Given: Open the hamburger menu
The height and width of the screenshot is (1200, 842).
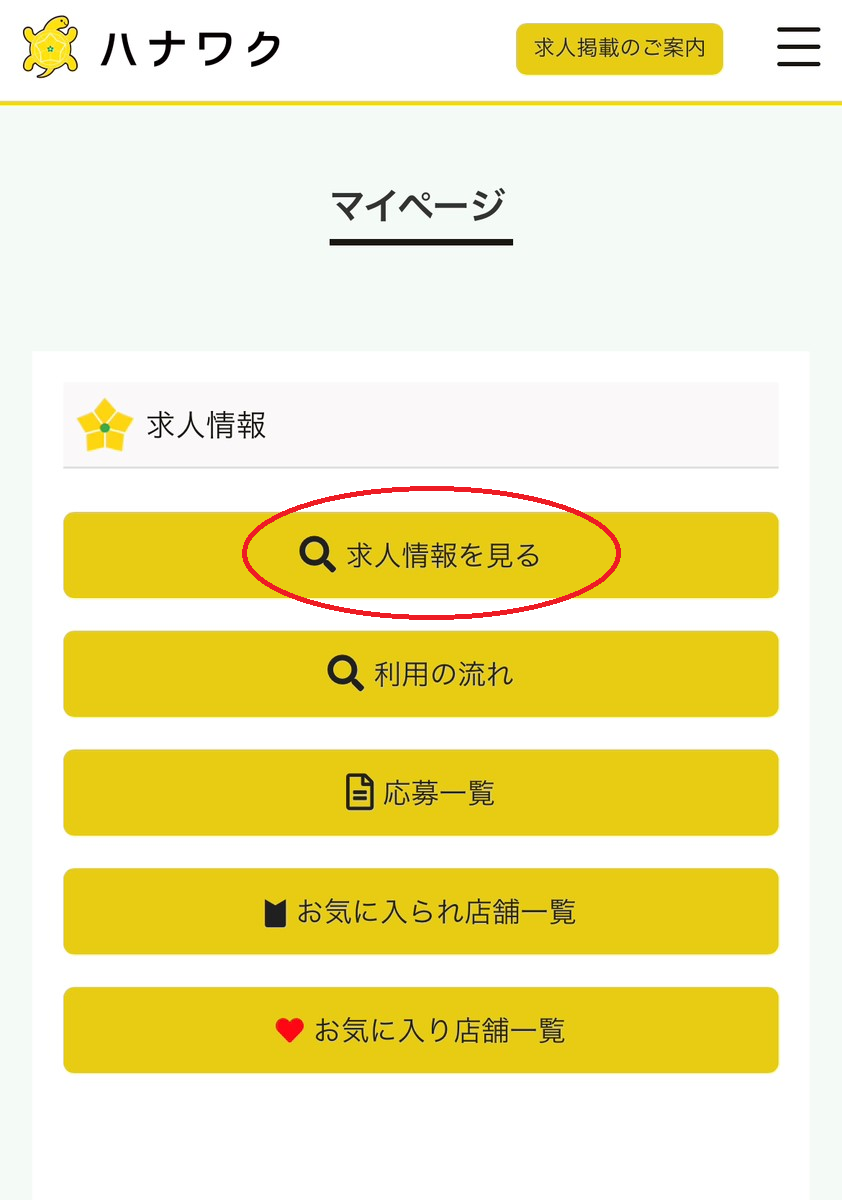Looking at the screenshot, I should tap(798, 47).
